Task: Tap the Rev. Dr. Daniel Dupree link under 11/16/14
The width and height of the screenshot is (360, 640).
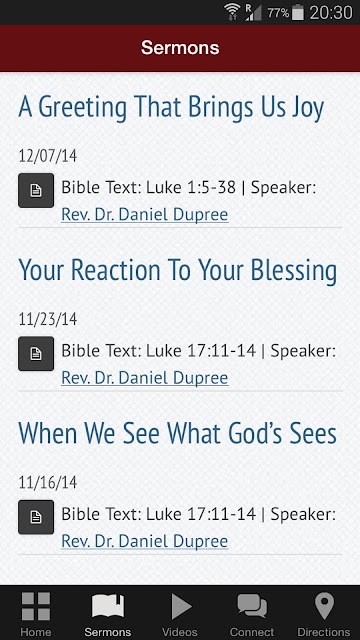Action: (x=144, y=541)
